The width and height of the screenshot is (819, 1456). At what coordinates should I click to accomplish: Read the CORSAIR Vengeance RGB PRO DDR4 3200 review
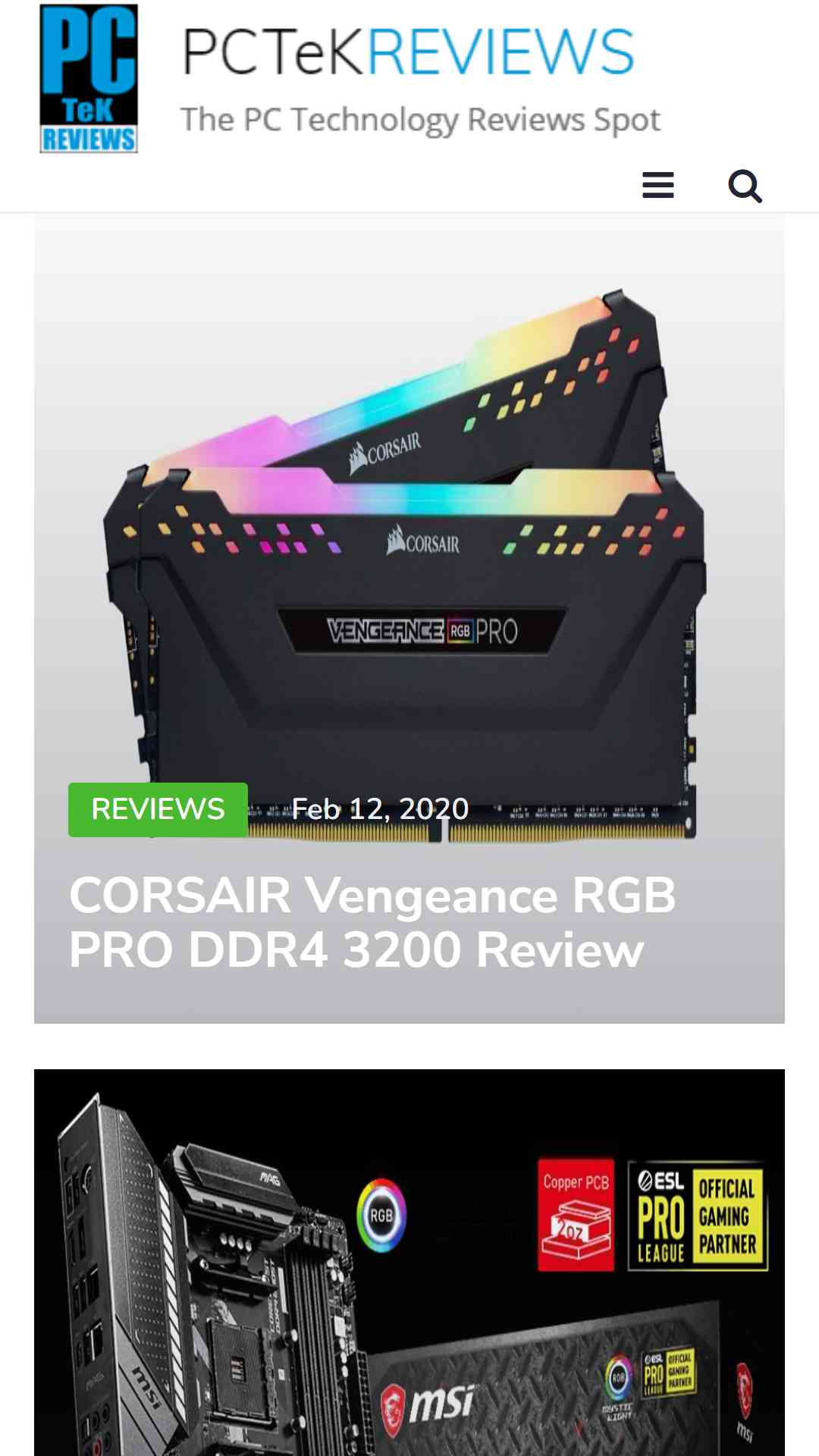(x=372, y=921)
